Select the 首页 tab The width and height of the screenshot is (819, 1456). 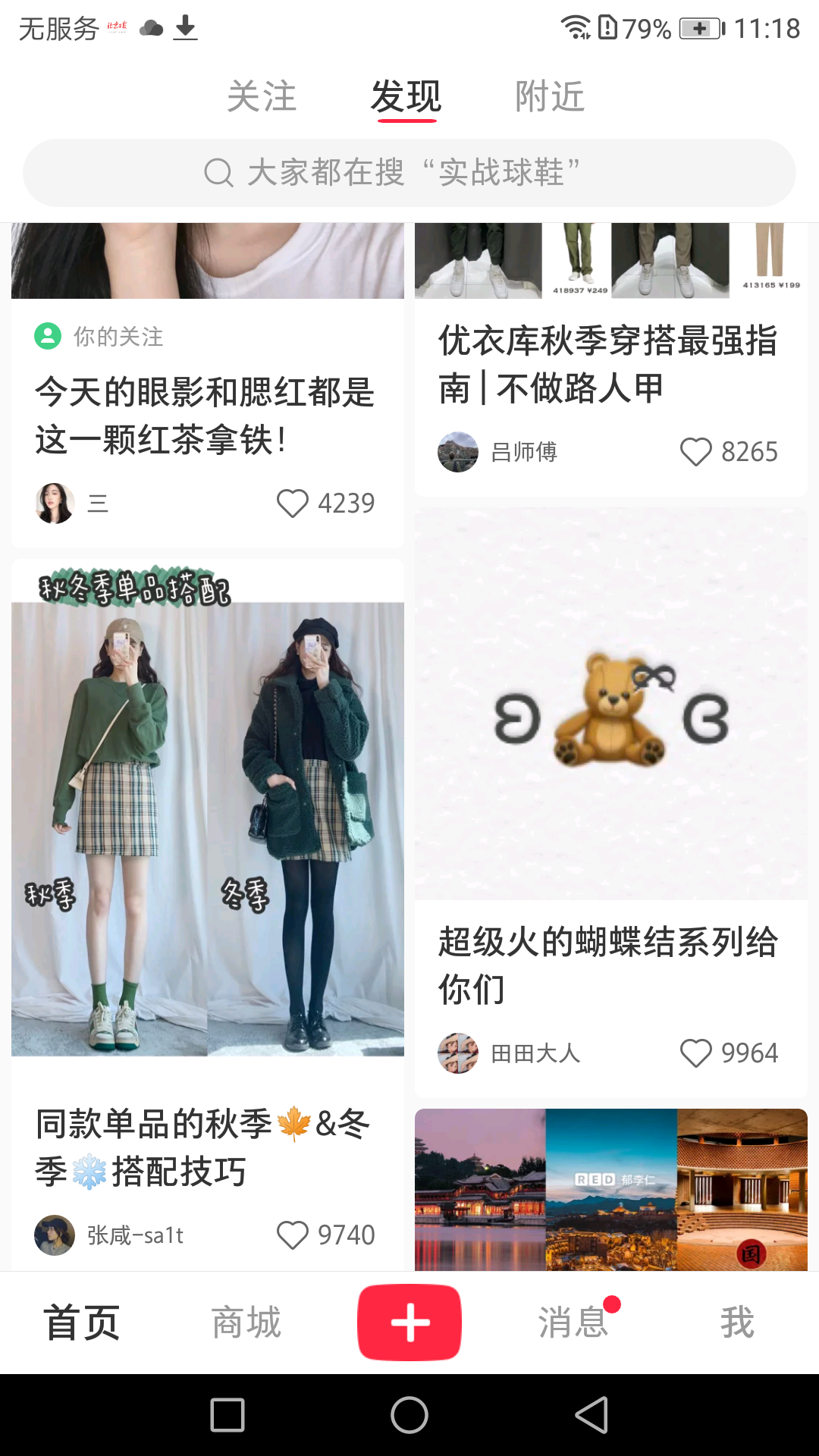point(82,1323)
